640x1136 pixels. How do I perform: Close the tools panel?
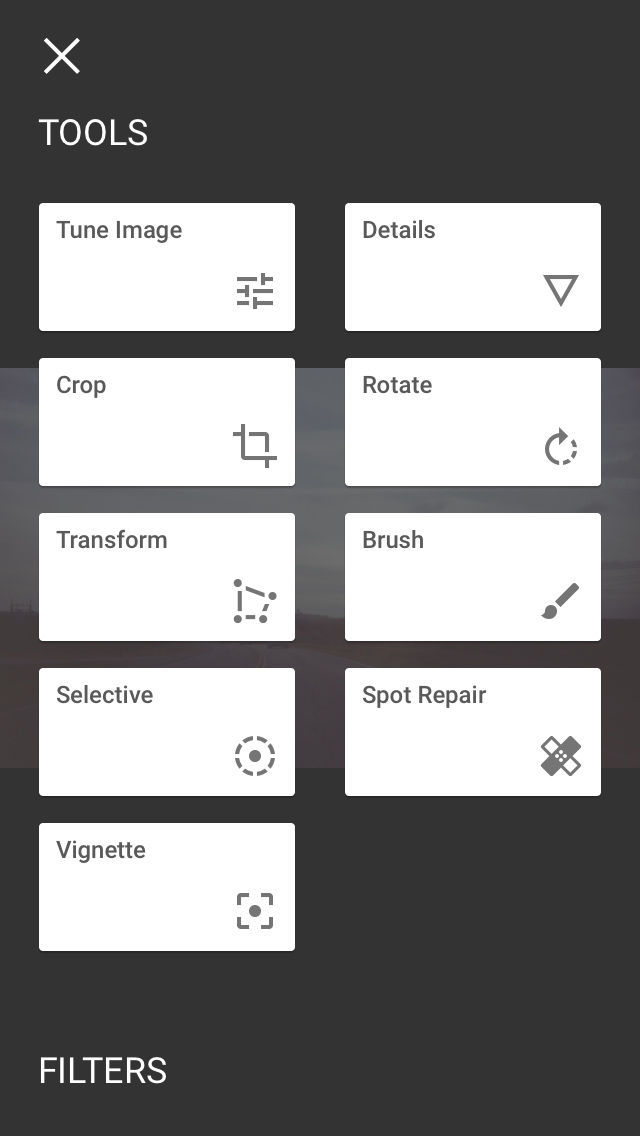click(61, 56)
